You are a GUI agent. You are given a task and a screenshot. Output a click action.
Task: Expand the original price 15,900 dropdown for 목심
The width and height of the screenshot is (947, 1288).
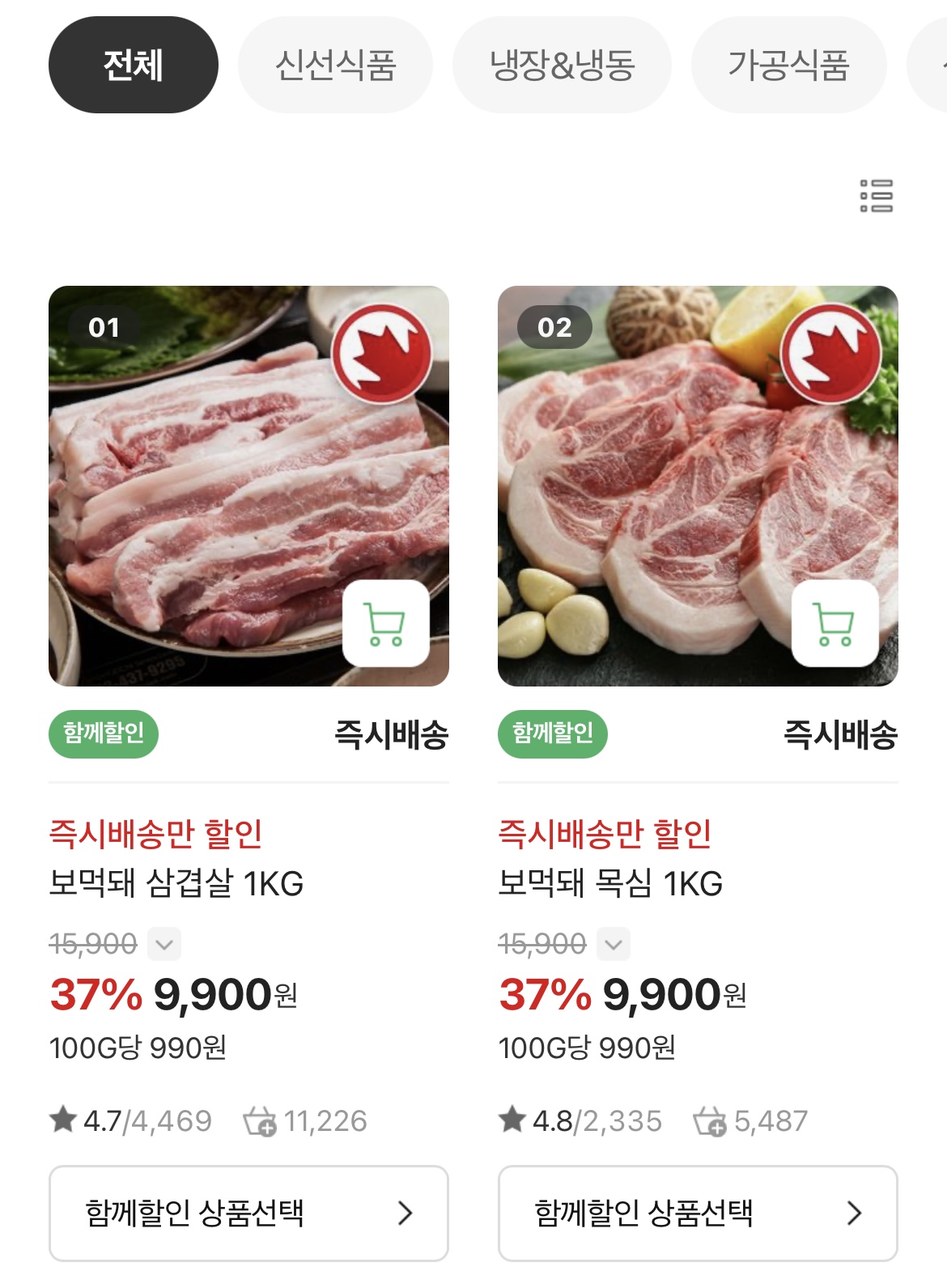614,943
